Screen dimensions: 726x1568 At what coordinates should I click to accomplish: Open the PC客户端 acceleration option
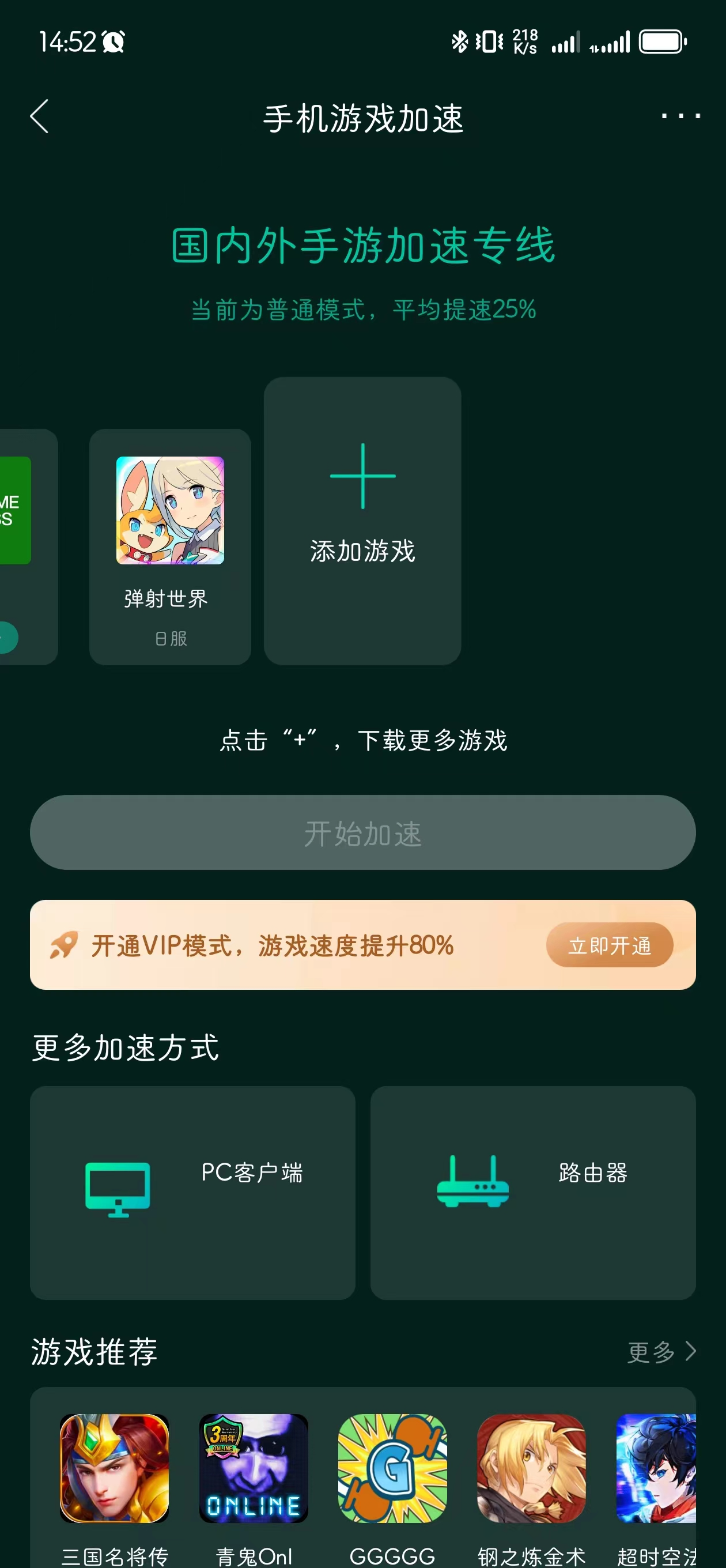tap(192, 1193)
